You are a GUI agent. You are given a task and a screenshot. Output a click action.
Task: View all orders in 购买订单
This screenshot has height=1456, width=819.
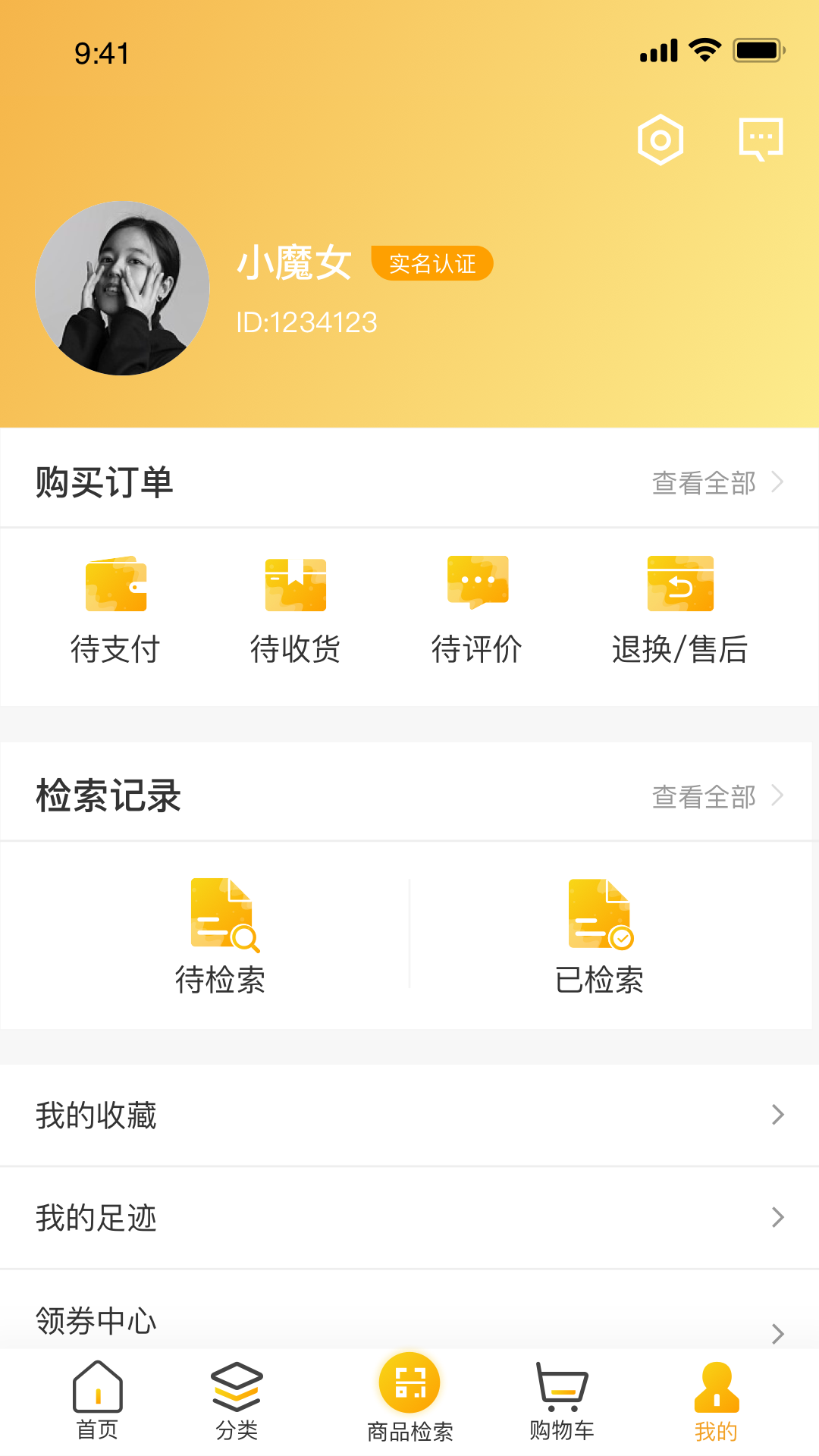click(x=717, y=482)
